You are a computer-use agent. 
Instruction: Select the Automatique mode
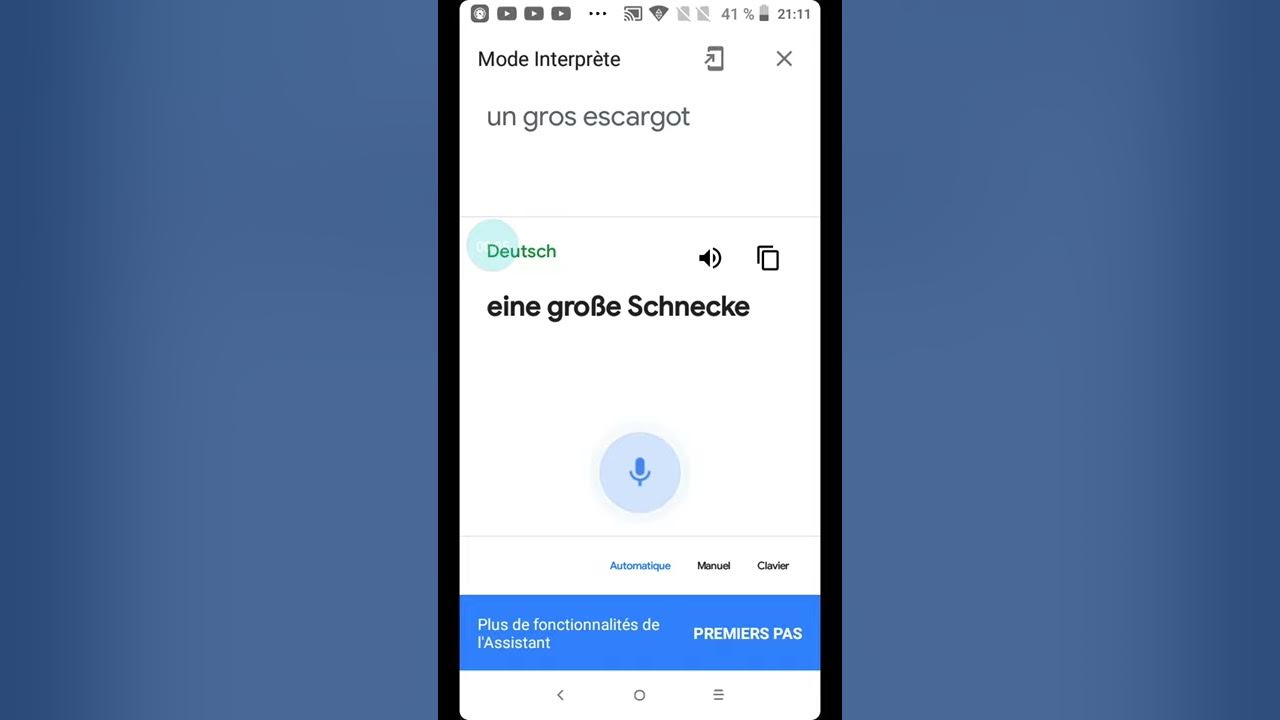click(640, 566)
